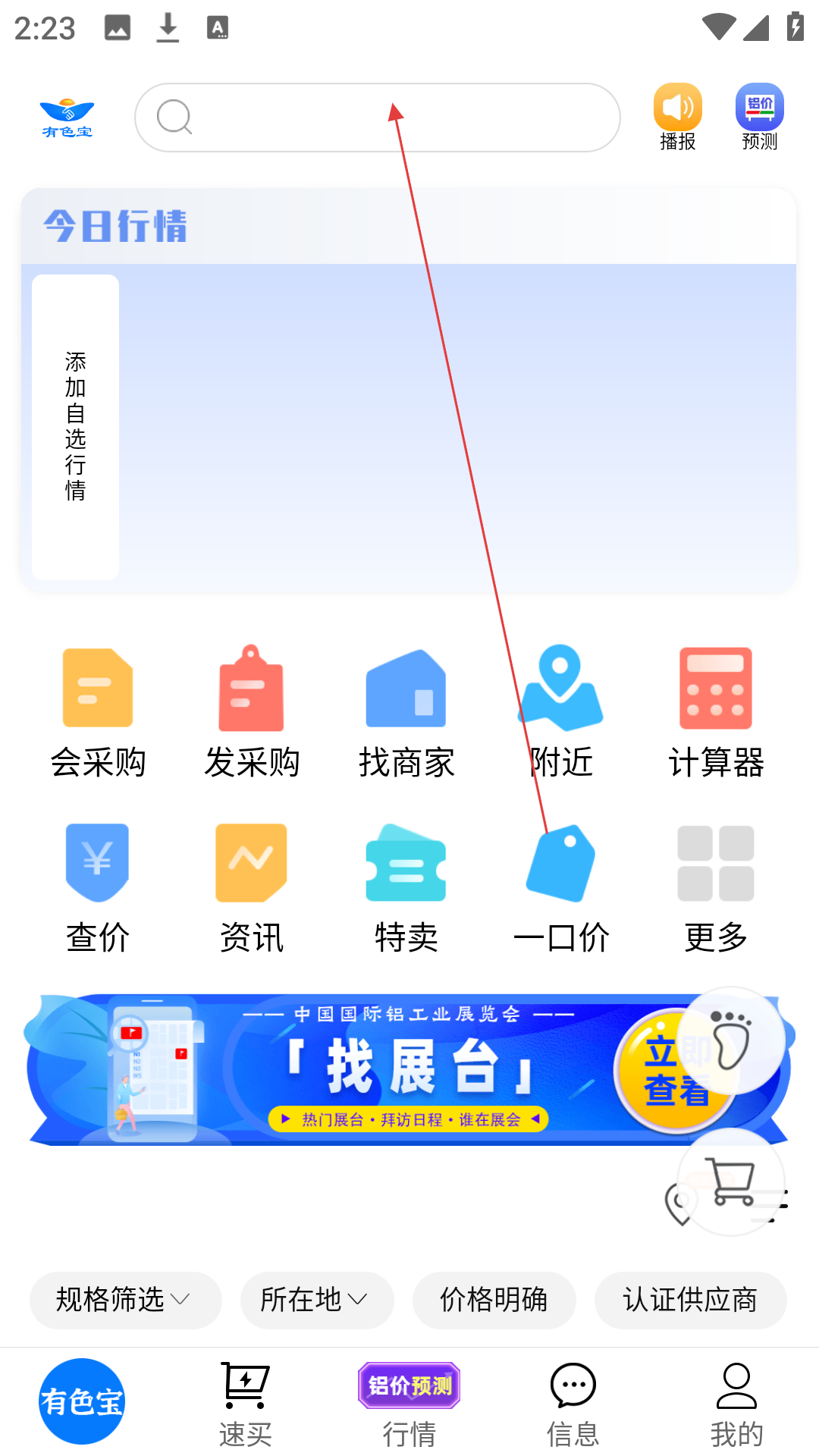Show 更多 shortcuts
This screenshot has height=1456, width=819.
pos(715,887)
